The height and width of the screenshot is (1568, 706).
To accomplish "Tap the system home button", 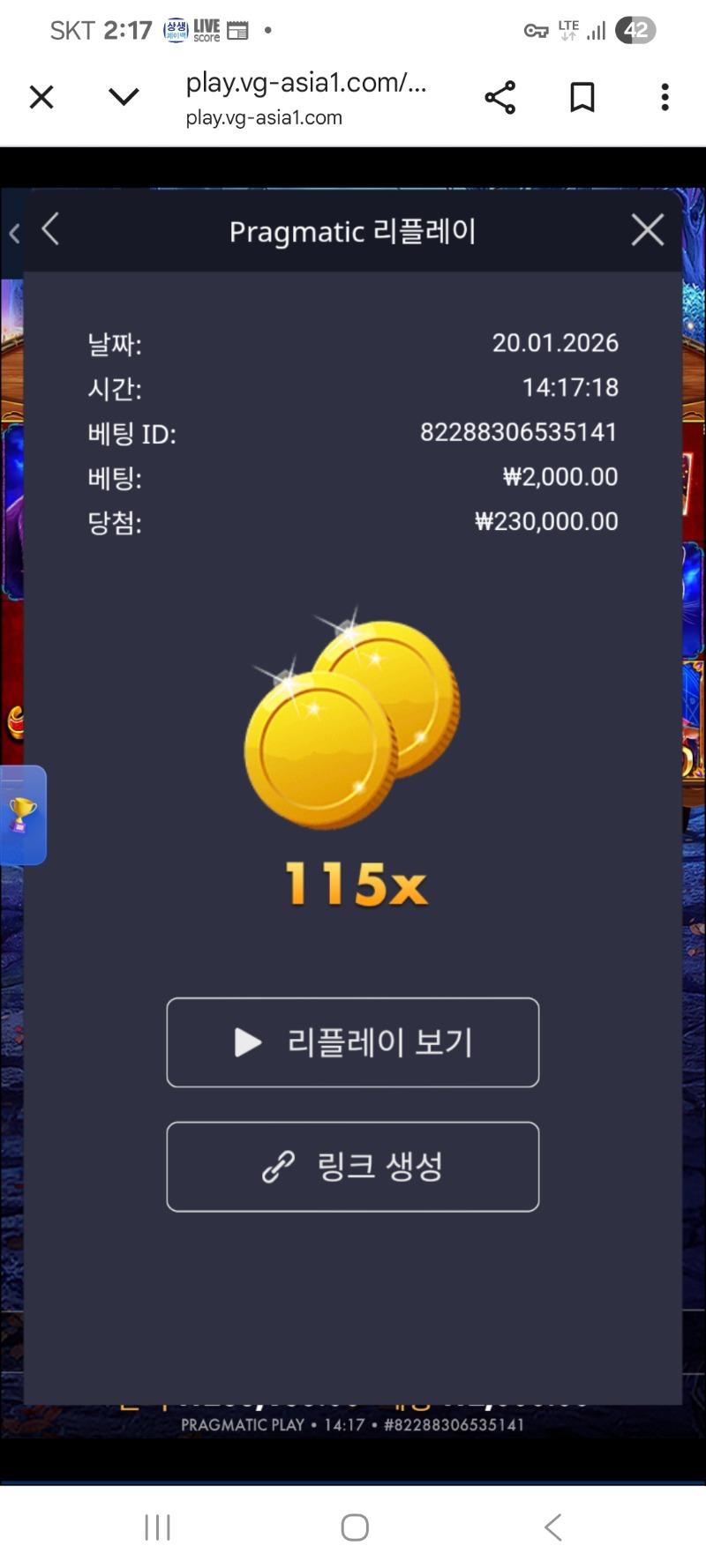I will (x=354, y=1527).
